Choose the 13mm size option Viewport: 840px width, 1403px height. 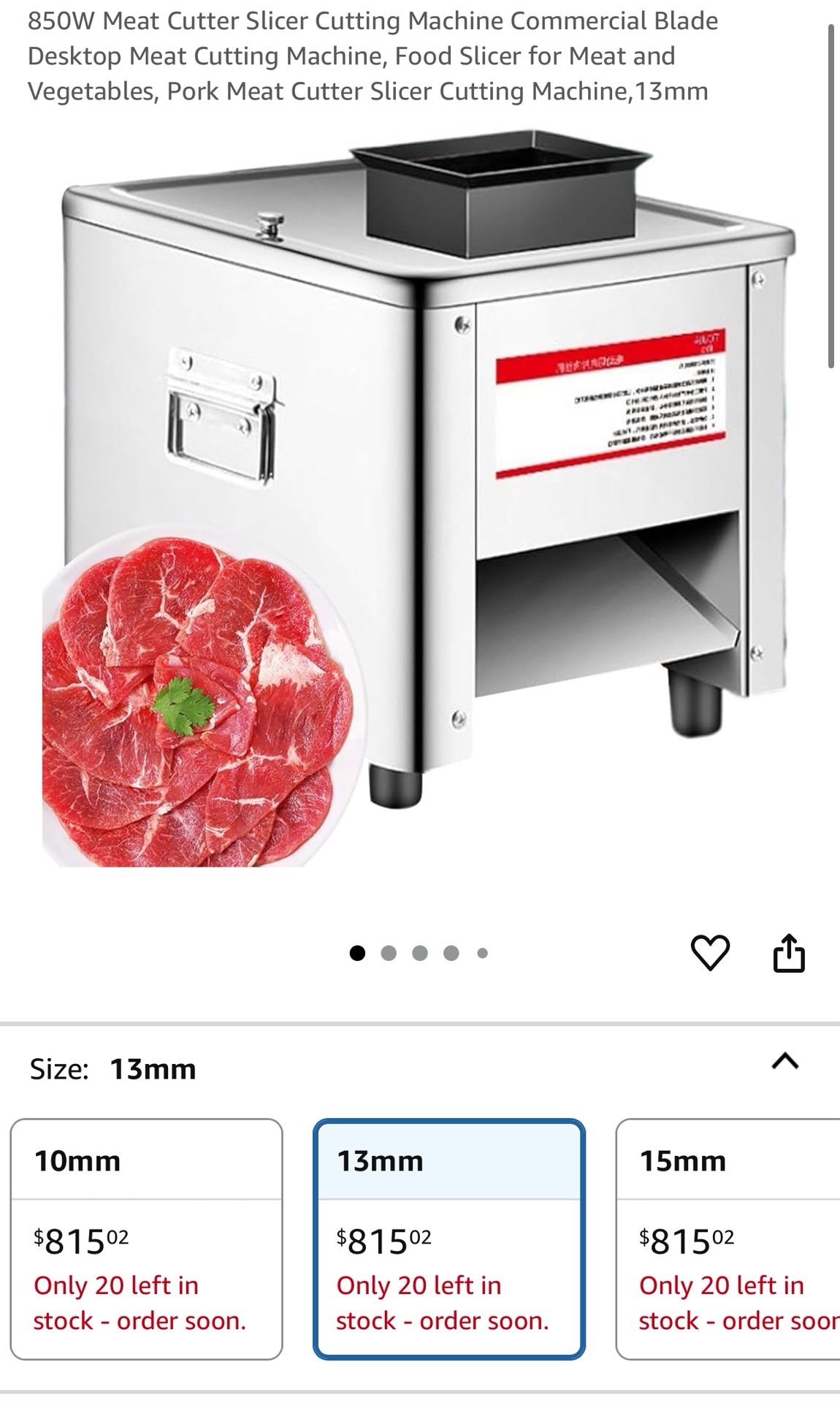coord(448,1238)
